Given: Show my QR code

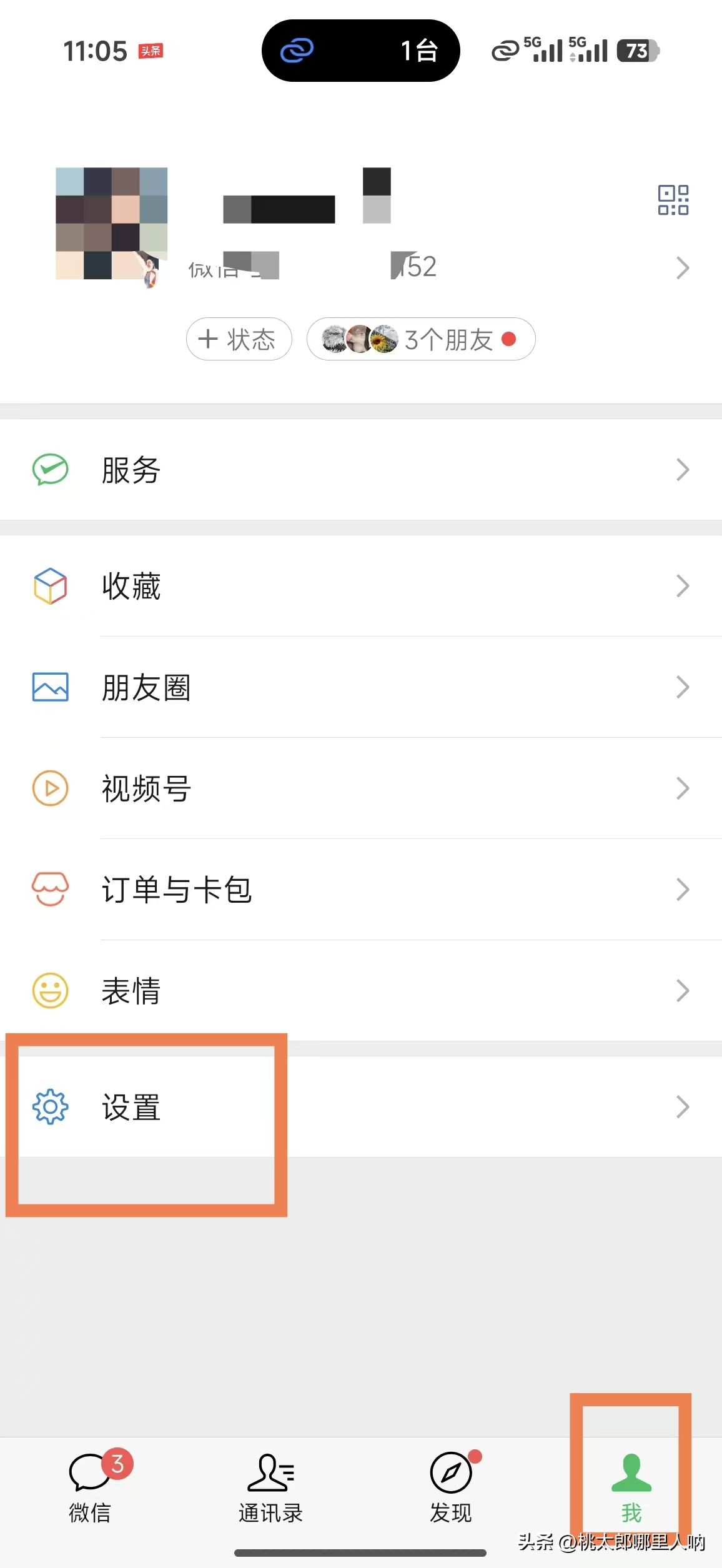Looking at the screenshot, I should 673,199.
